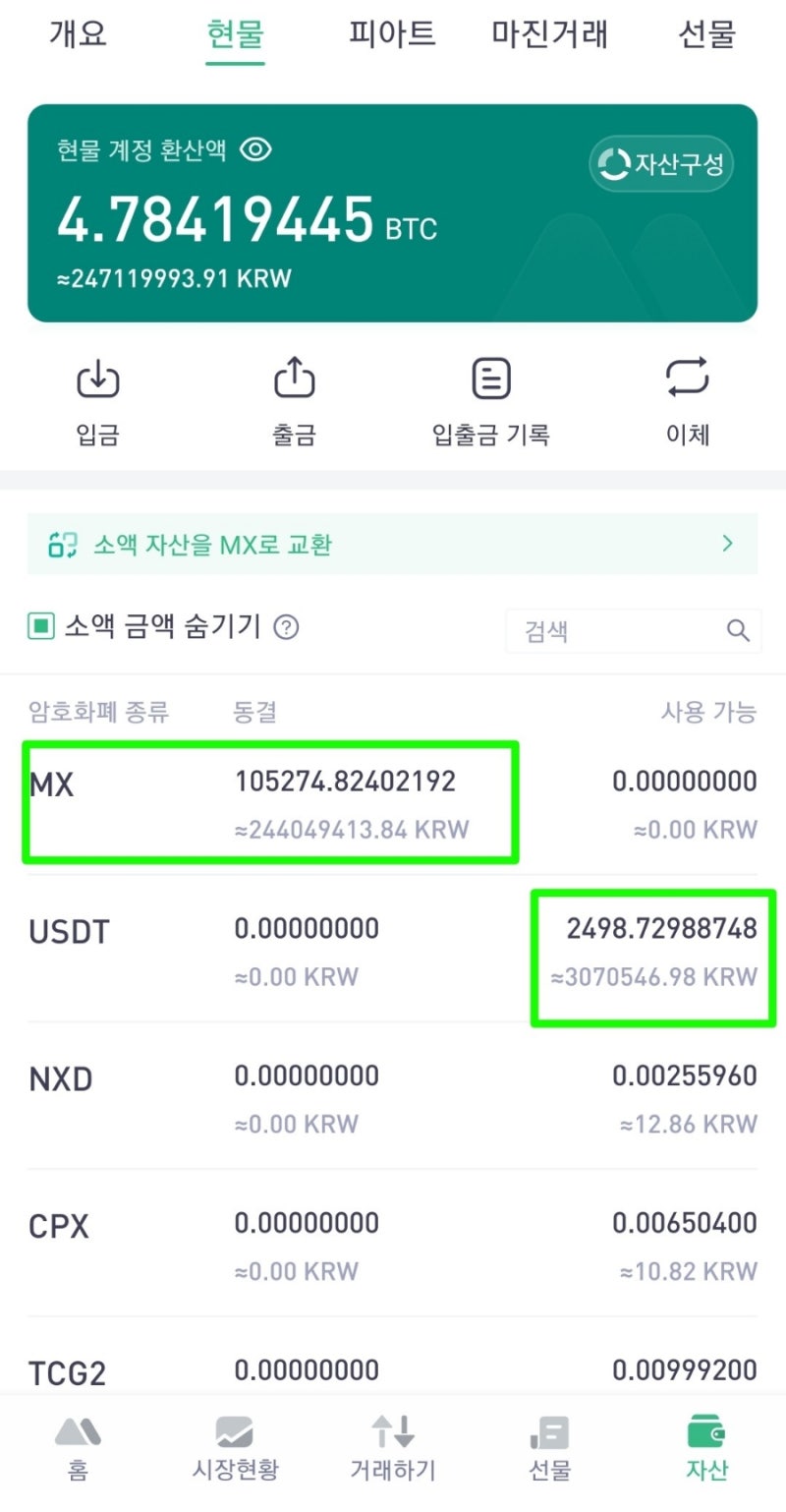Screen dimensions: 786x1512
Task: Open the USDT asset row
Action: click(x=392, y=950)
